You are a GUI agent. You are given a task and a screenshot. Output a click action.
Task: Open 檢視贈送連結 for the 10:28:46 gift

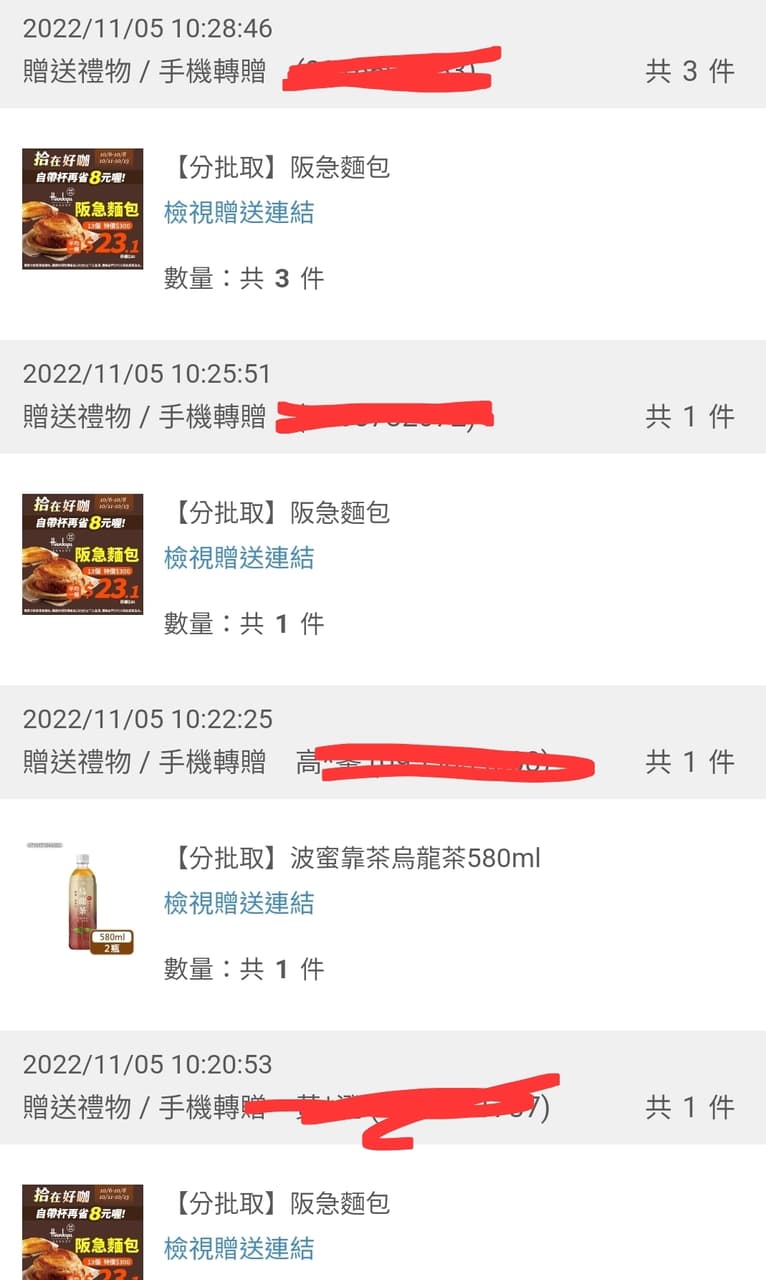[x=239, y=212]
